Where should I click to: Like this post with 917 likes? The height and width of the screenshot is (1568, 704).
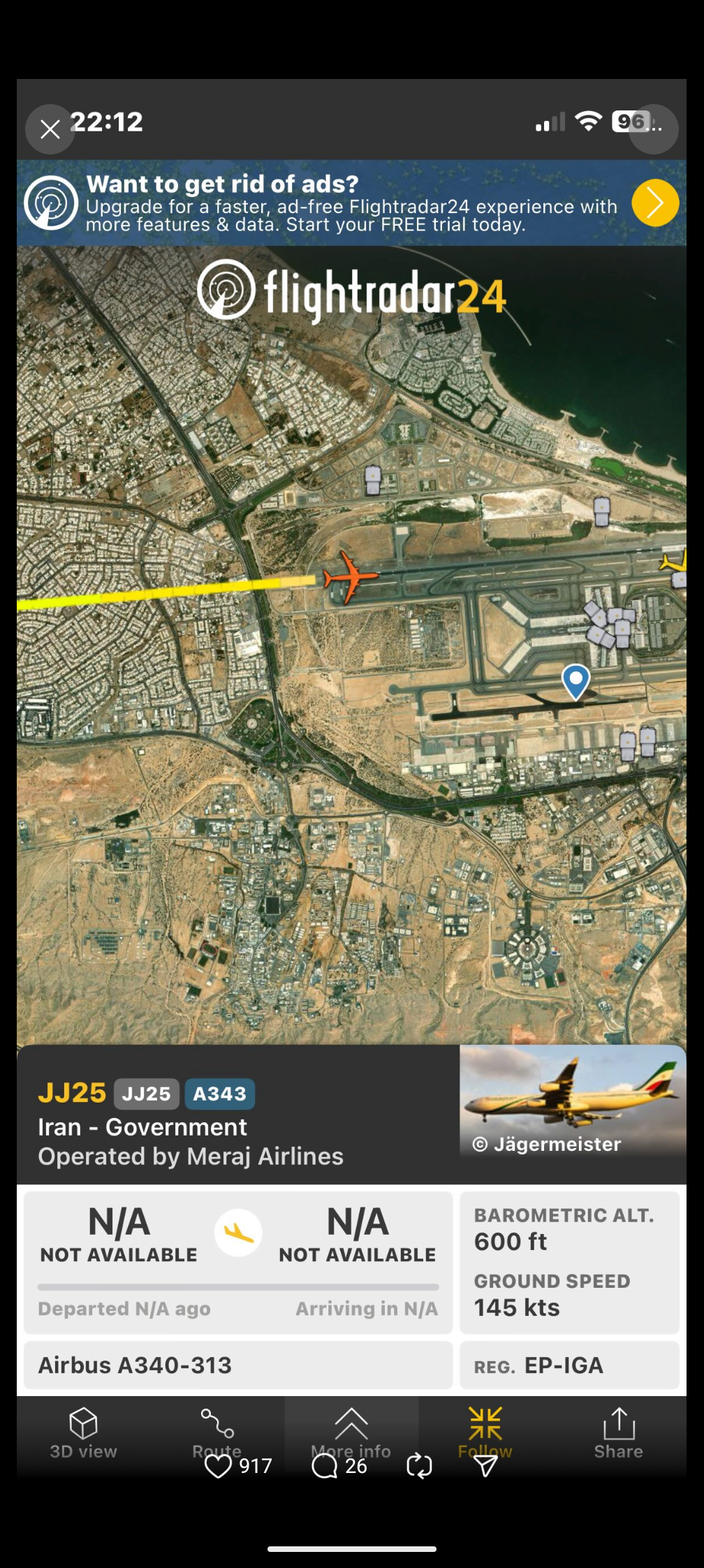click(x=218, y=1466)
